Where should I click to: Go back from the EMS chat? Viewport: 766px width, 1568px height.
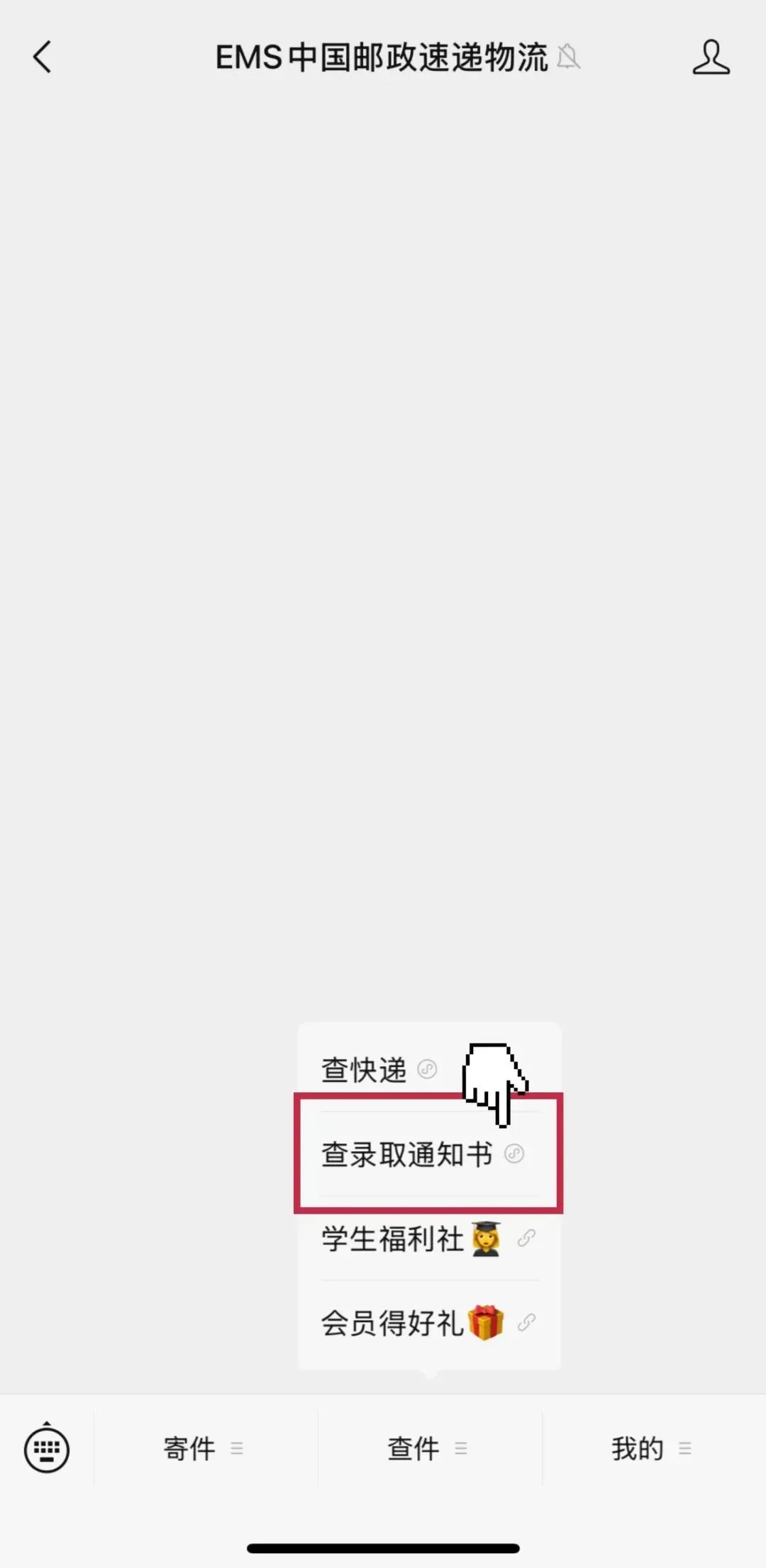coord(43,57)
